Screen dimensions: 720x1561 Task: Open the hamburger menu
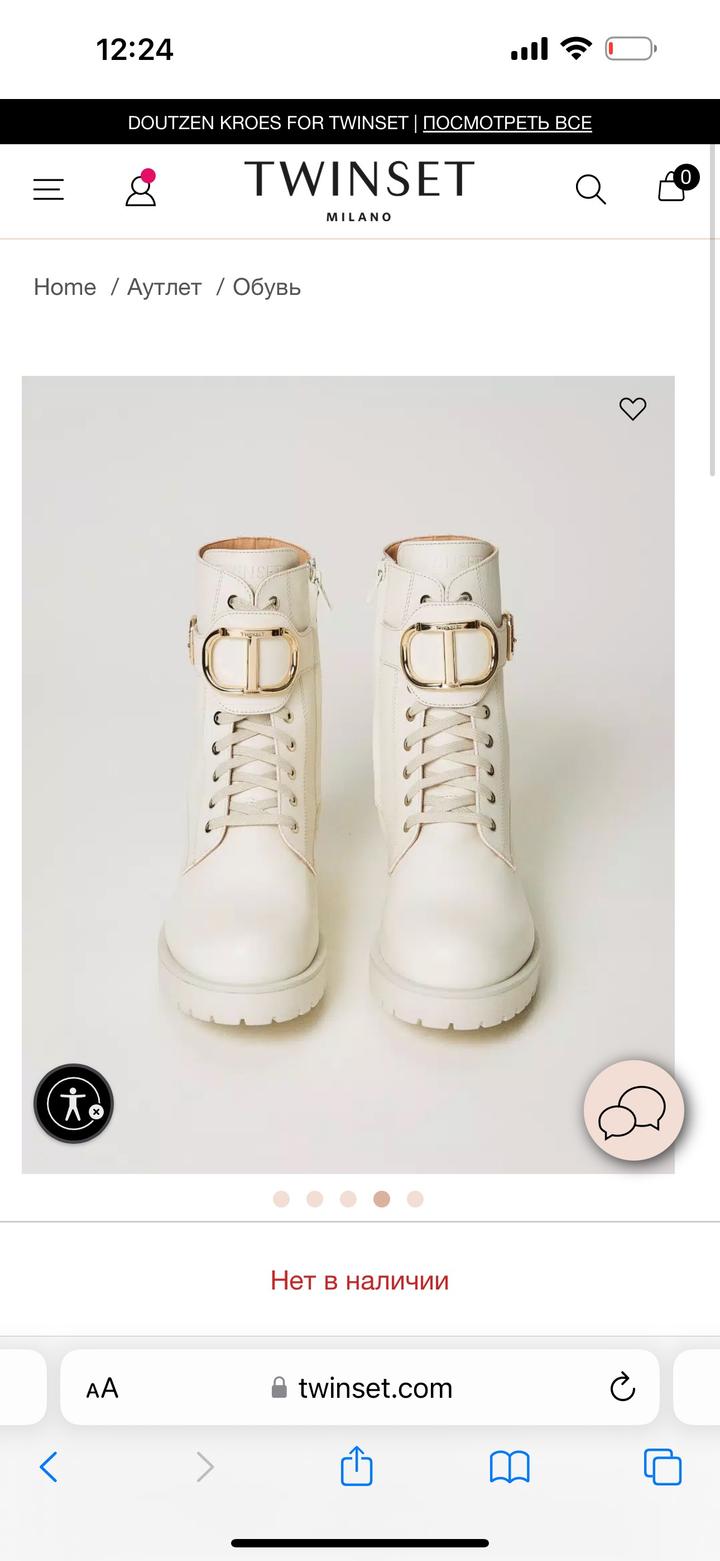(x=48, y=189)
